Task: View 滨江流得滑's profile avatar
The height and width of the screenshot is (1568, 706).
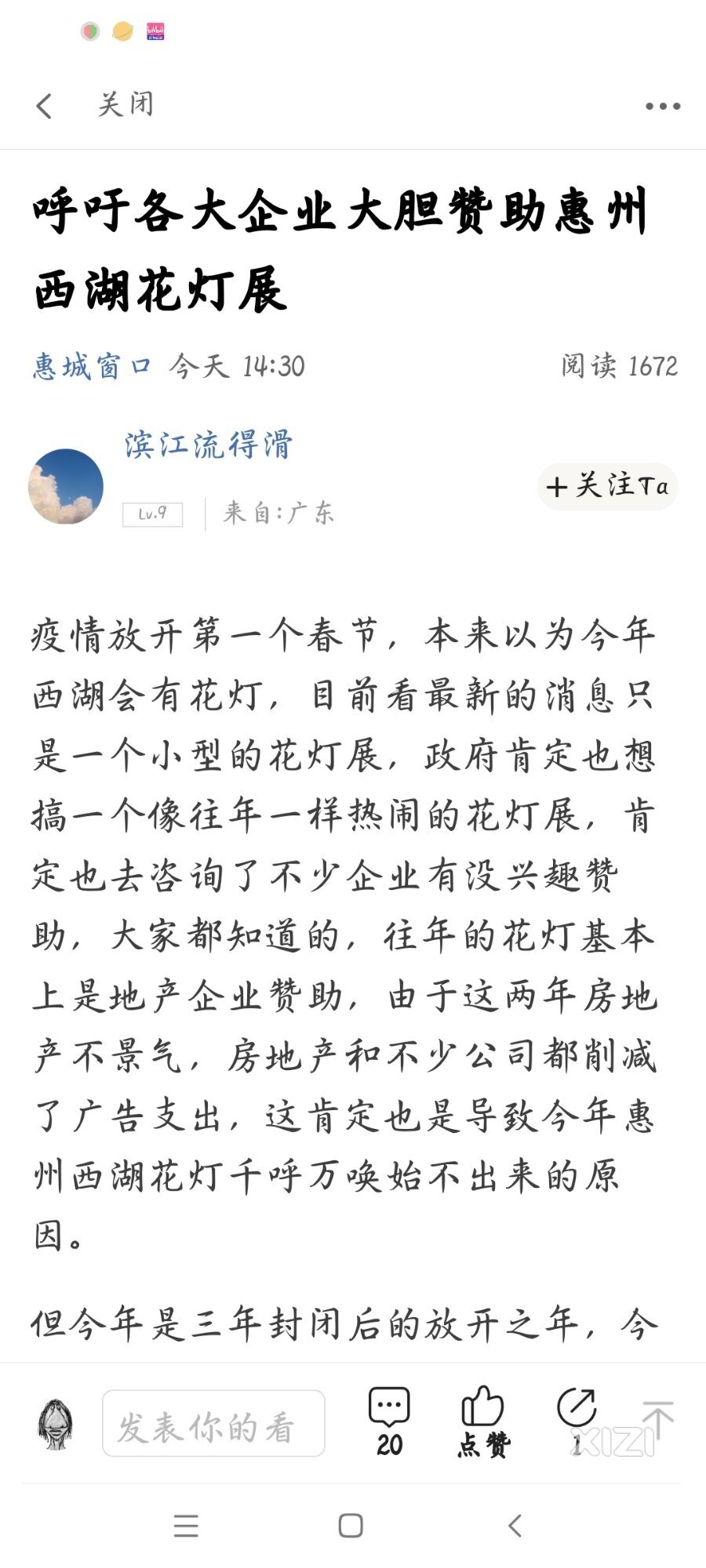Action: [66, 486]
